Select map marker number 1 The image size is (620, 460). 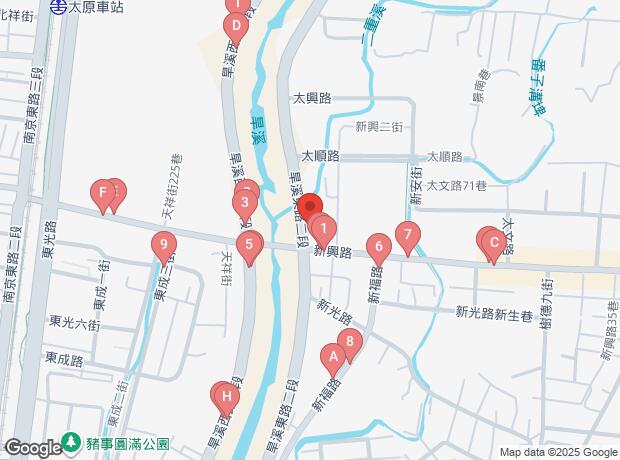[x=323, y=228]
